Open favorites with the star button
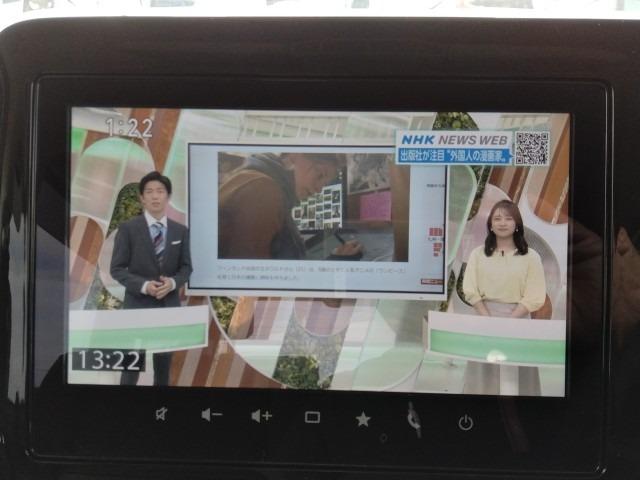640x480 pixels. point(363,419)
